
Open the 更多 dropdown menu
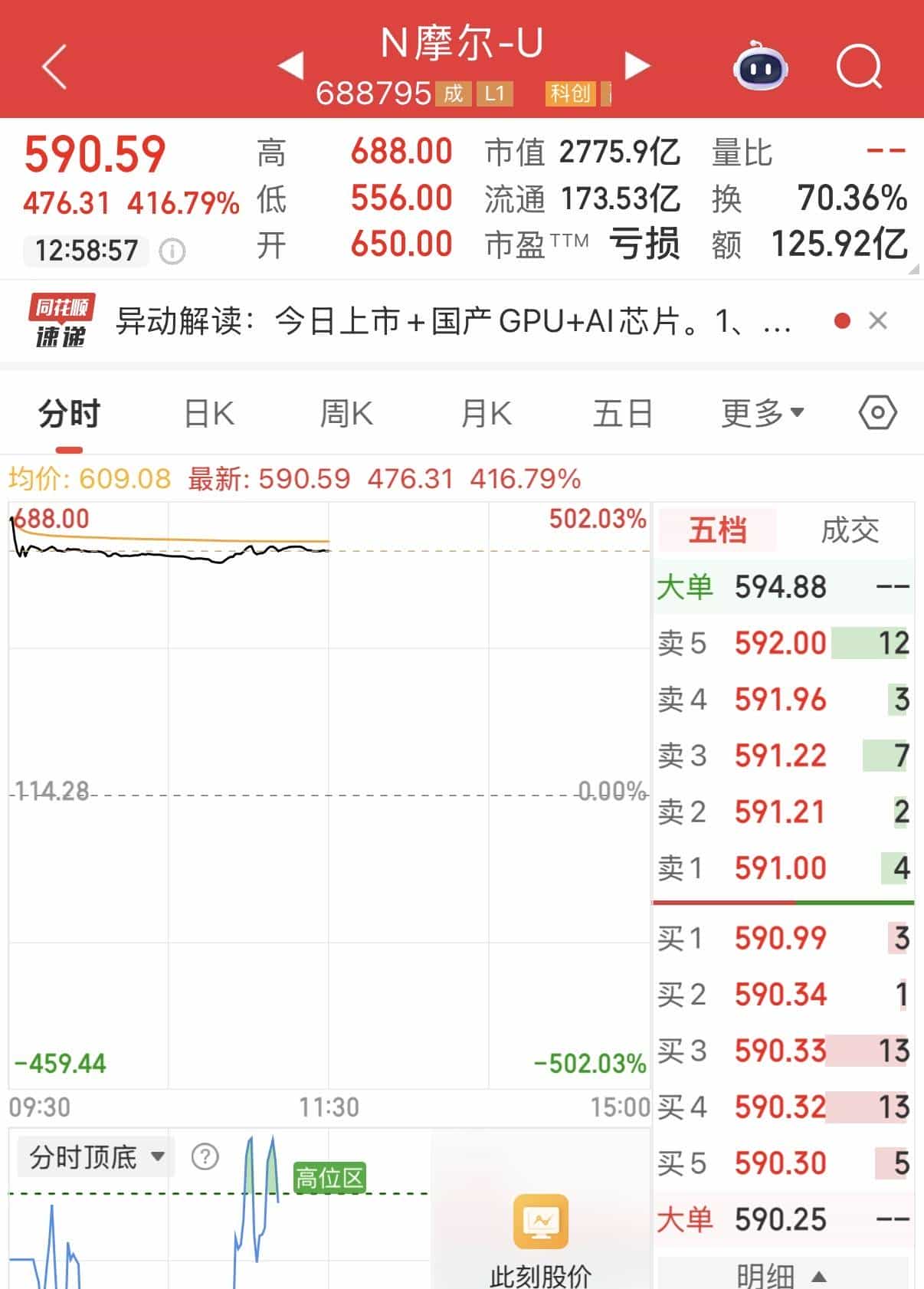762,412
